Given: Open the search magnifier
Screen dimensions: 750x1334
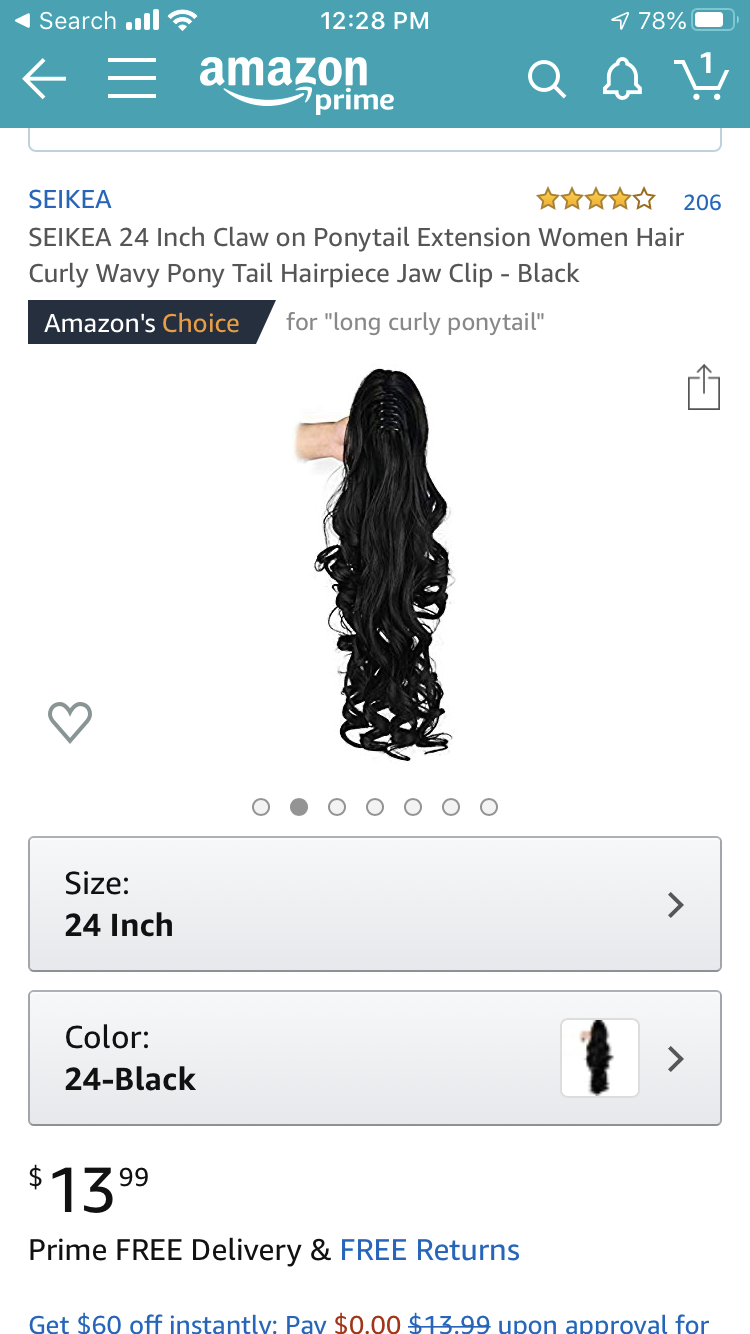Looking at the screenshot, I should pos(546,78).
